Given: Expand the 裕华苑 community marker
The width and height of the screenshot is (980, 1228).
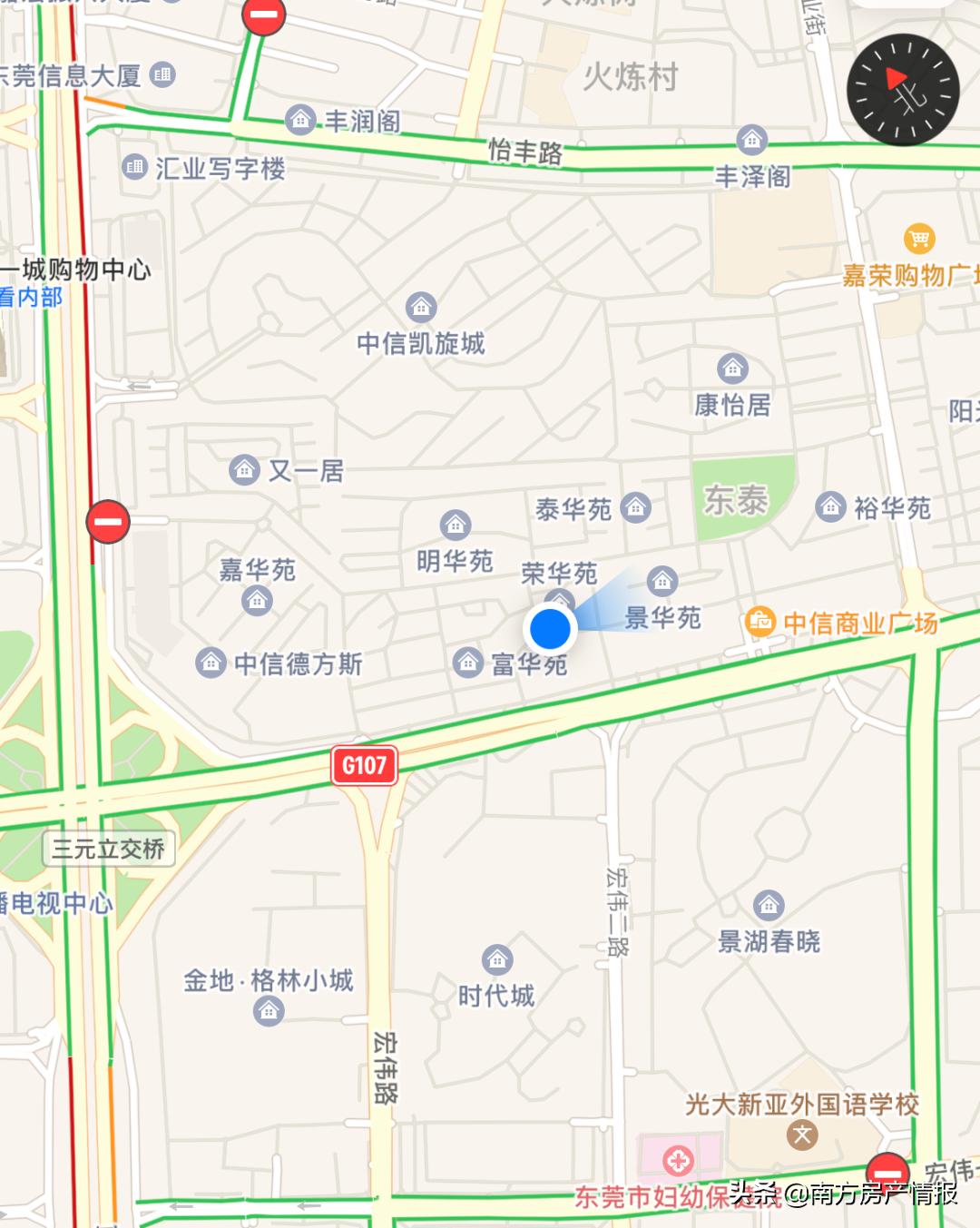Looking at the screenshot, I should [x=833, y=506].
